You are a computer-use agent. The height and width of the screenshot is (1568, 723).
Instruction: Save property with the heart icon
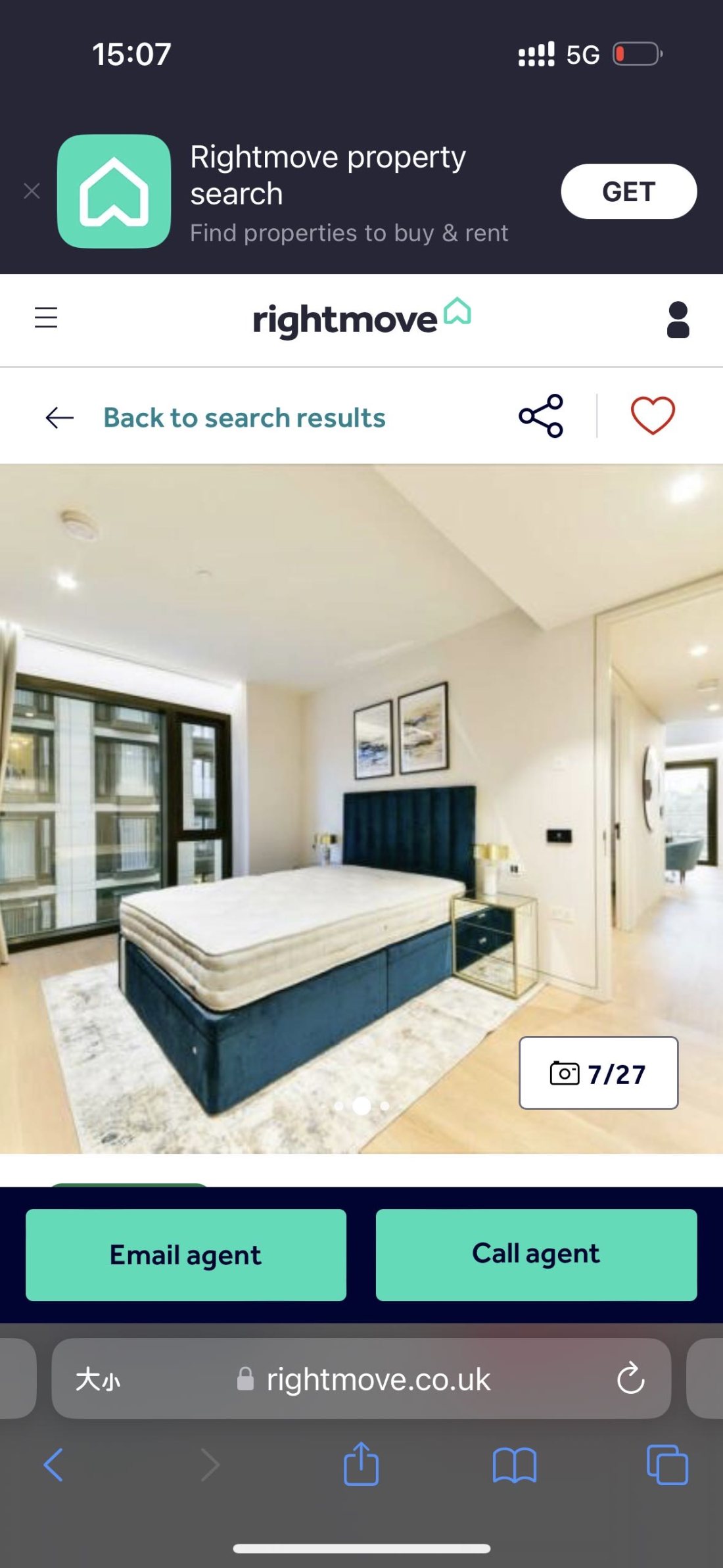tap(652, 416)
